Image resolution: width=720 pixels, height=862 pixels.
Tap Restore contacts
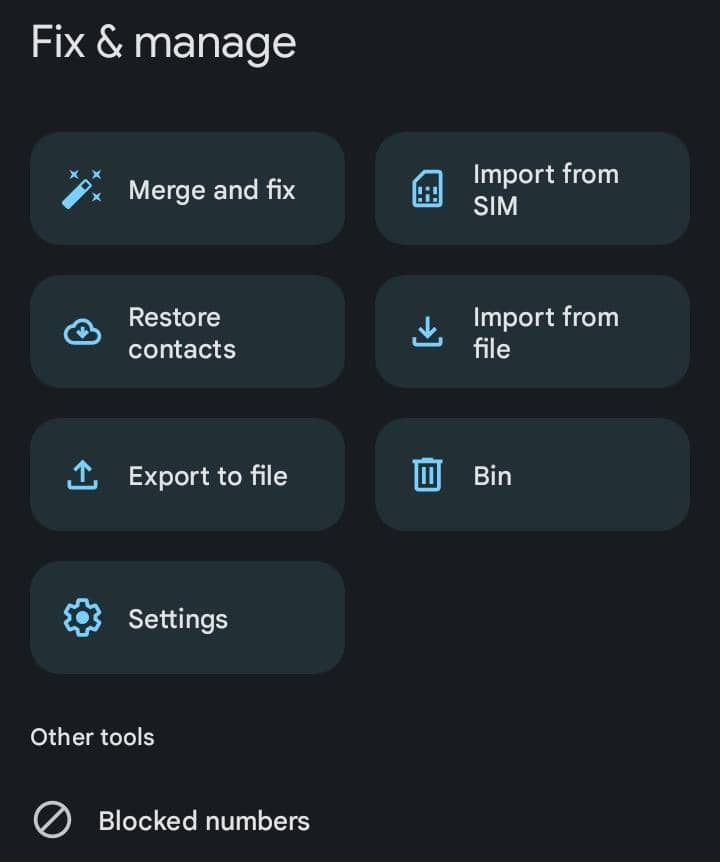pyautogui.click(x=187, y=332)
